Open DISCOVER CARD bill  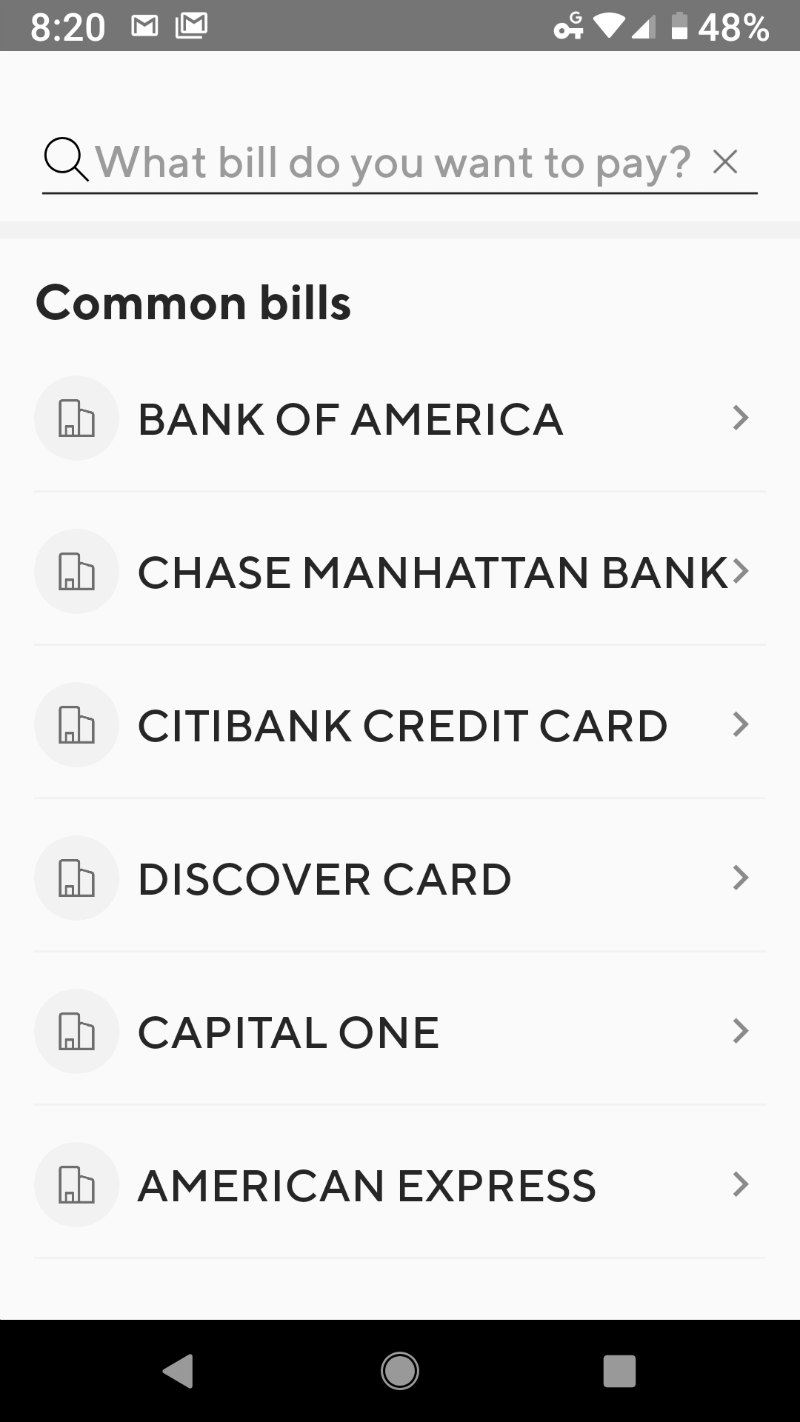pyautogui.click(x=400, y=878)
